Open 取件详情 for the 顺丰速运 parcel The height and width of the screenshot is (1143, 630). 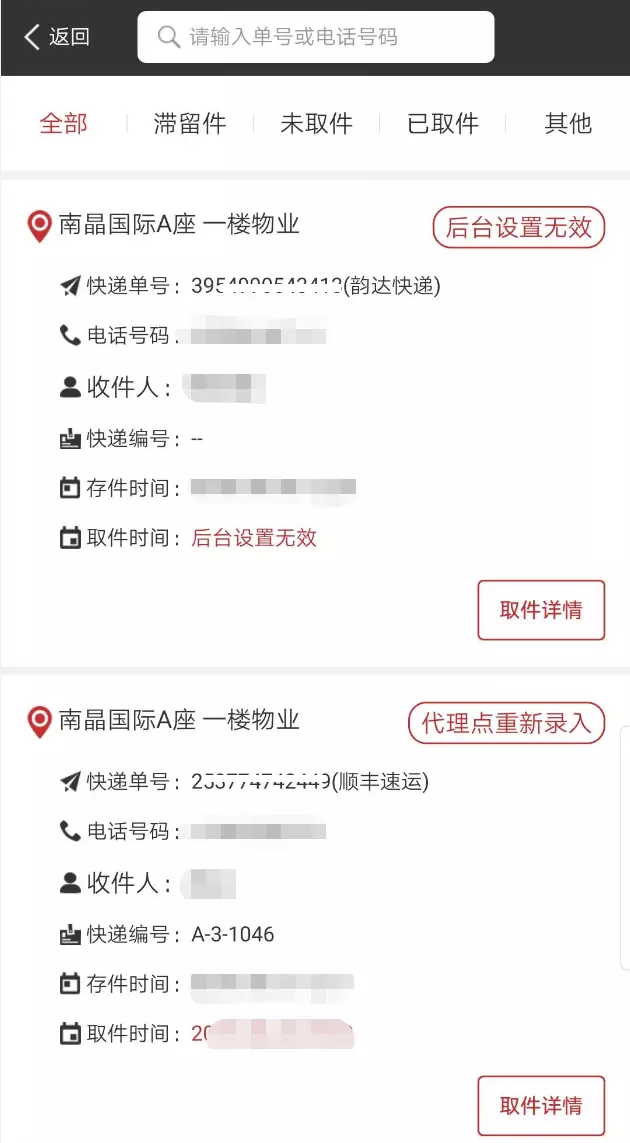click(x=541, y=1105)
